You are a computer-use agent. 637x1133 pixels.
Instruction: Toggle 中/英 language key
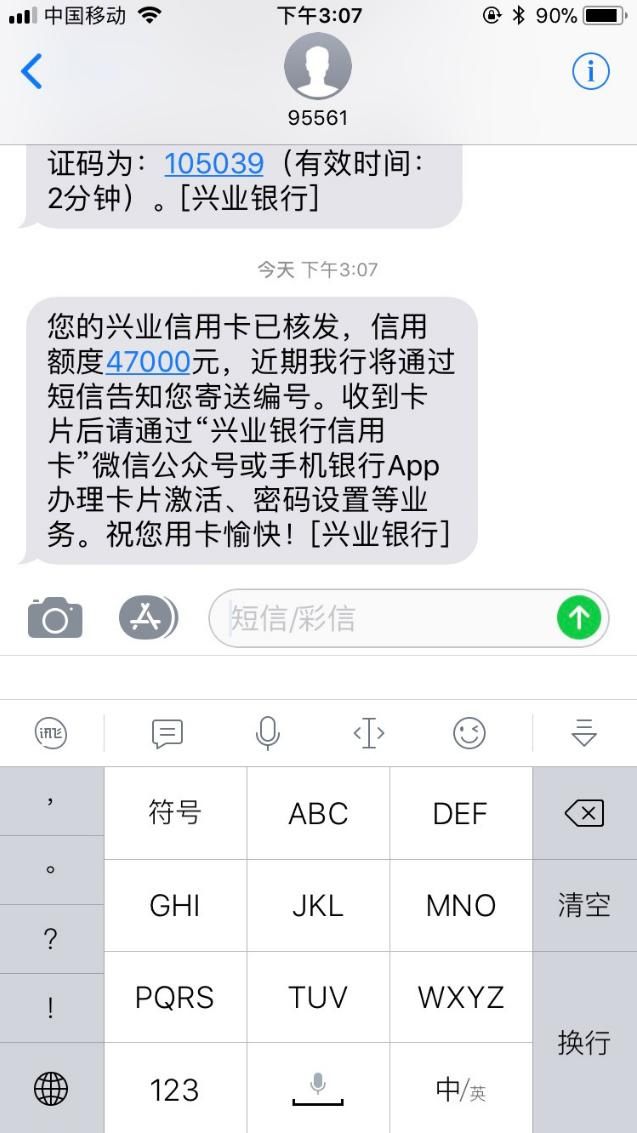point(460,1089)
